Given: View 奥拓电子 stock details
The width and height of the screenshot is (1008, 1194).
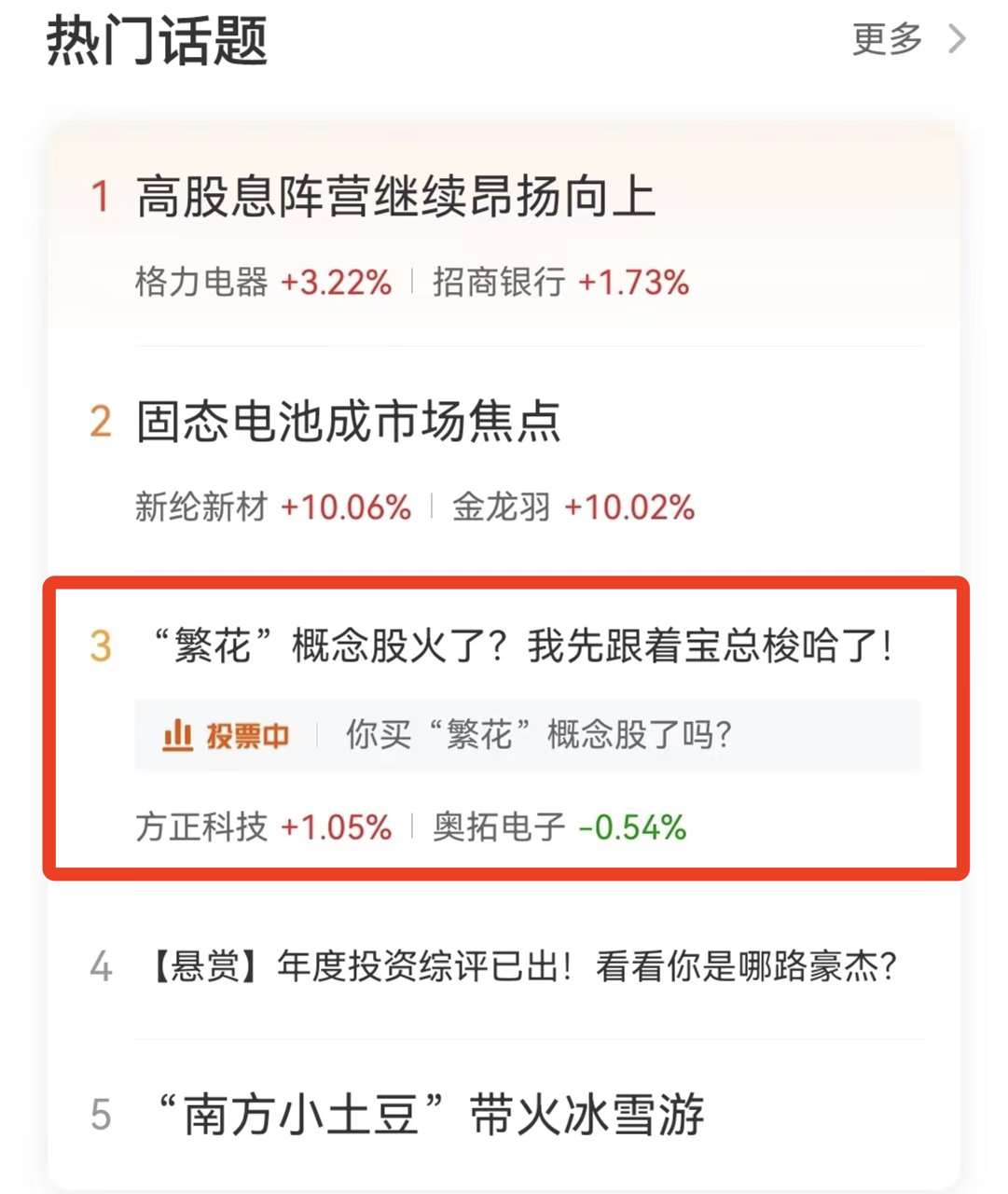Looking at the screenshot, I should pyautogui.click(x=559, y=827).
